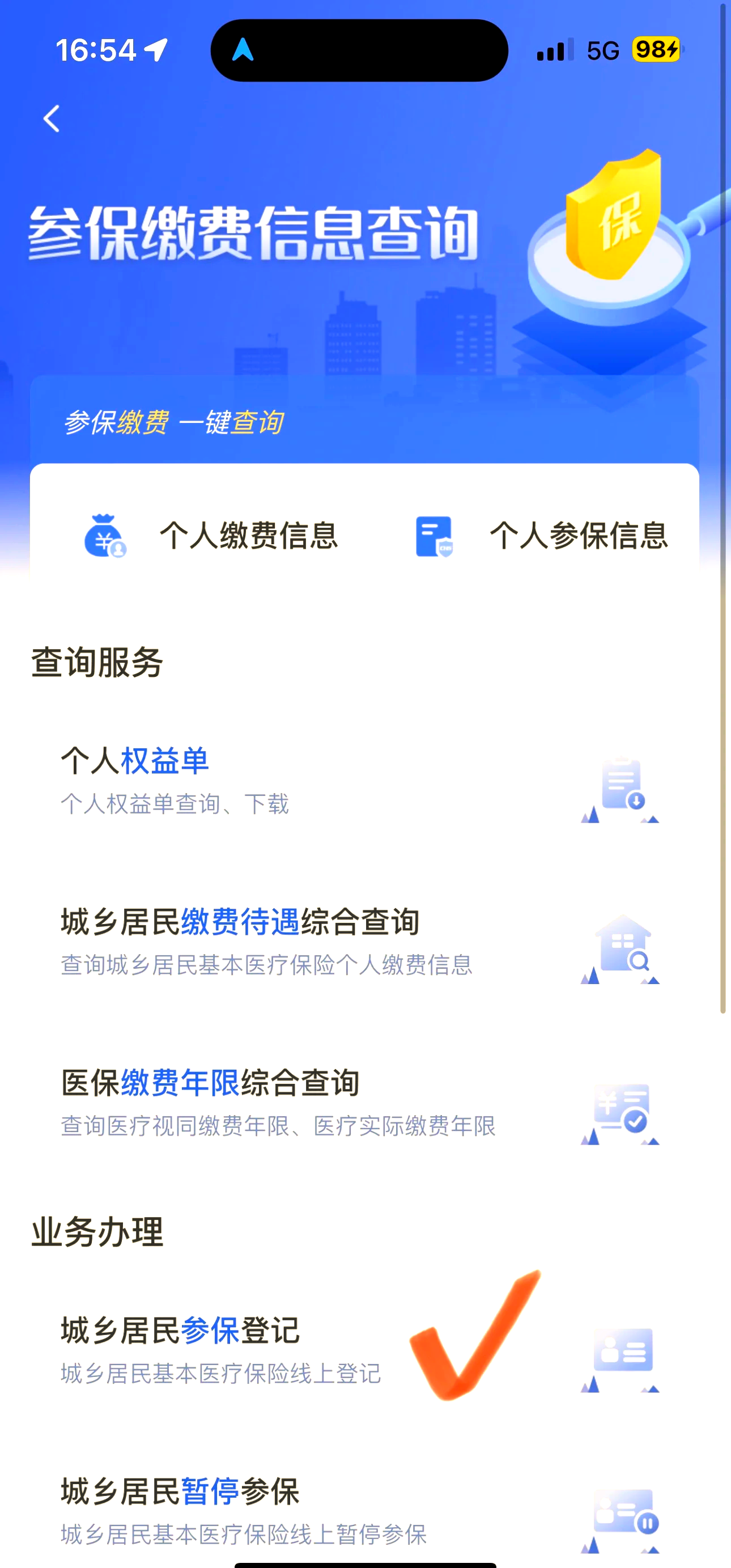This screenshot has height=1568, width=731.
Task: View 医保缴费年限综合查询
Action: [x=359, y=1103]
